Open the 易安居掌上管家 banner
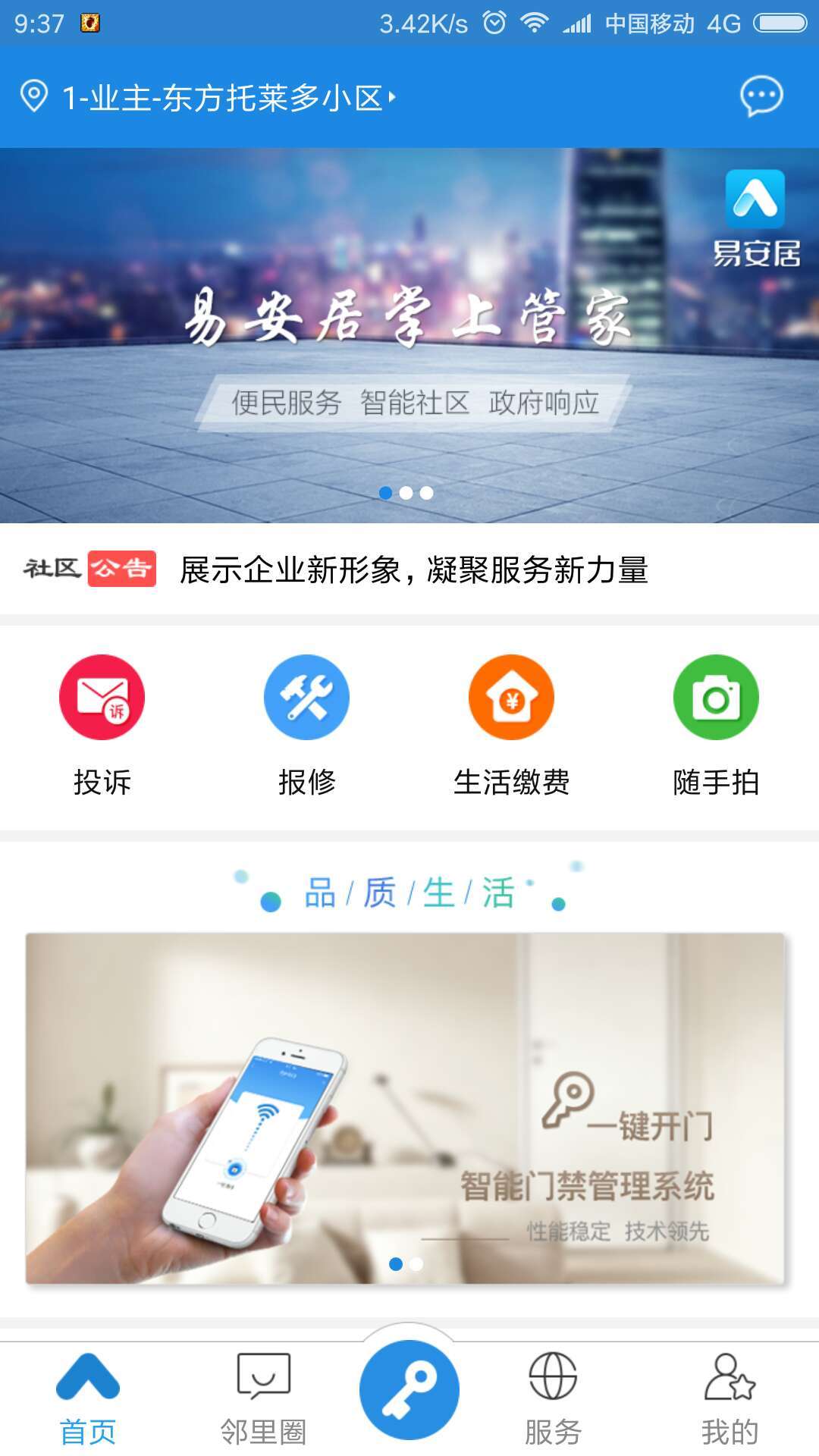This screenshot has width=819, height=1456. pos(409,335)
